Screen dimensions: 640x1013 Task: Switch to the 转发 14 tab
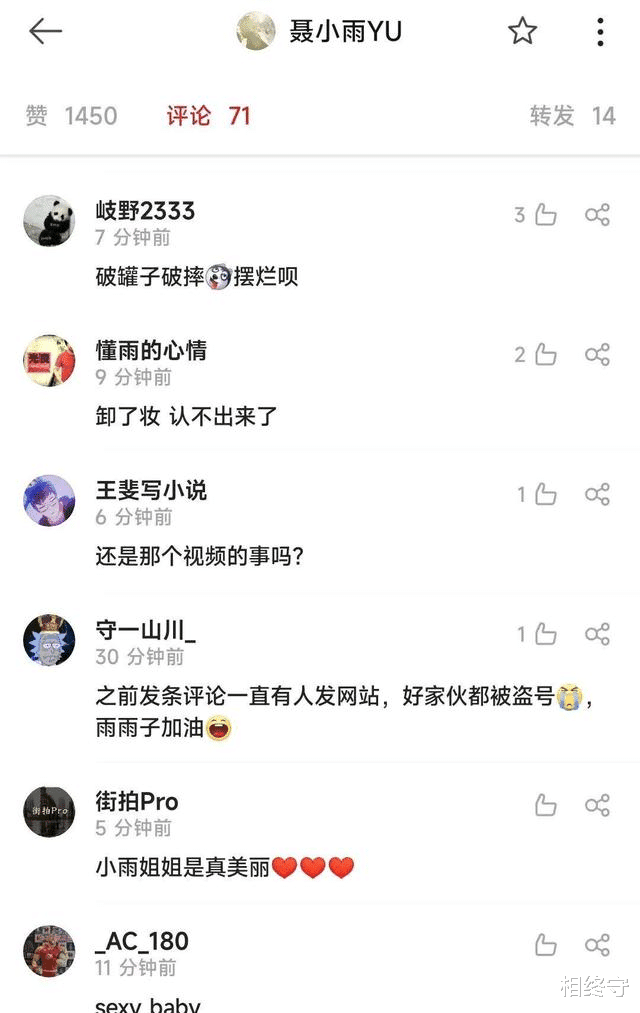[x=572, y=116]
